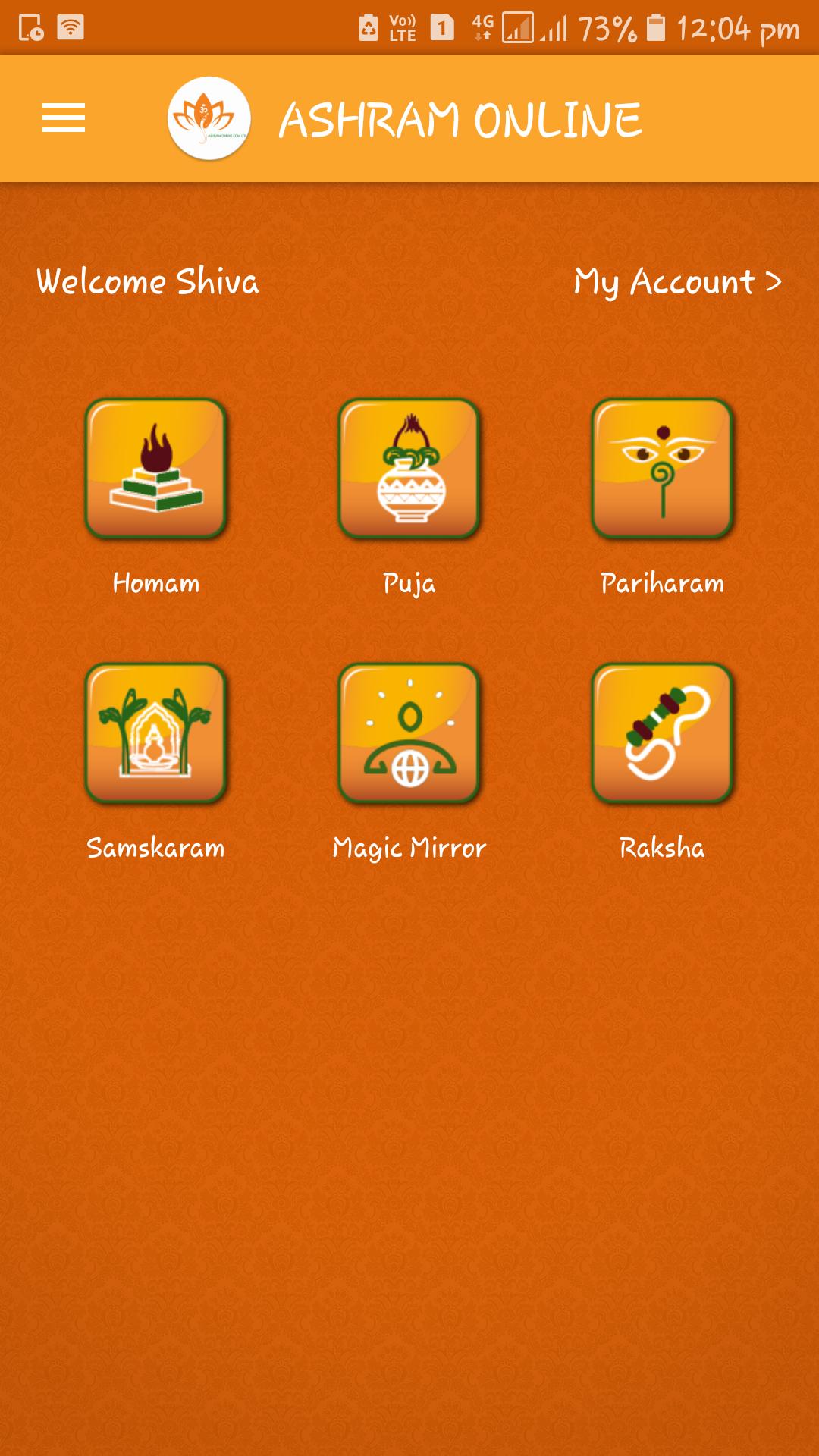Select the Puja kalash icon
The width and height of the screenshot is (819, 1456).
(409, 469)
